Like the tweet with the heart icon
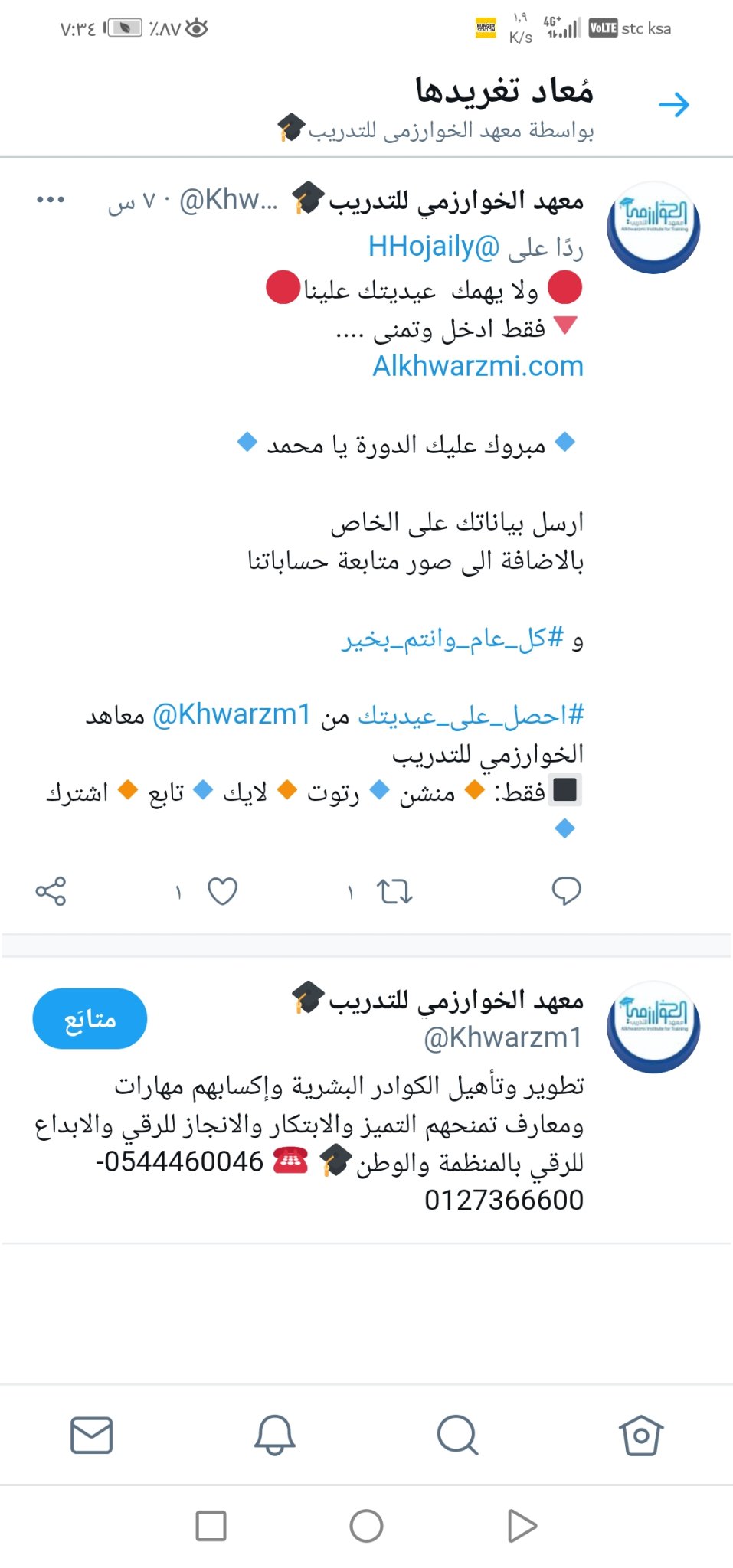733x1568 pixels. tap(223, 891)
